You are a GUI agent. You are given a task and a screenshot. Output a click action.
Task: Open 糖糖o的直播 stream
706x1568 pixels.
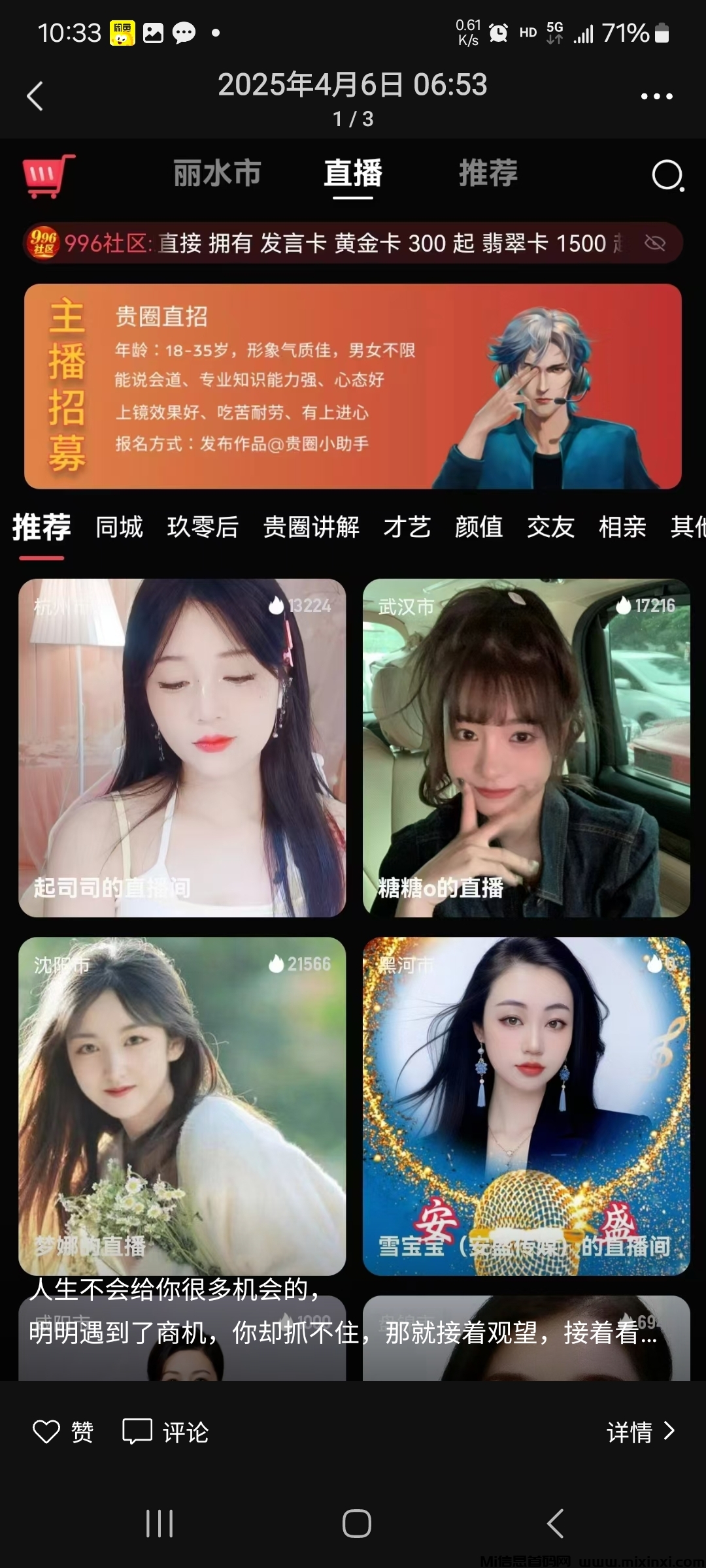click(524, 751)
